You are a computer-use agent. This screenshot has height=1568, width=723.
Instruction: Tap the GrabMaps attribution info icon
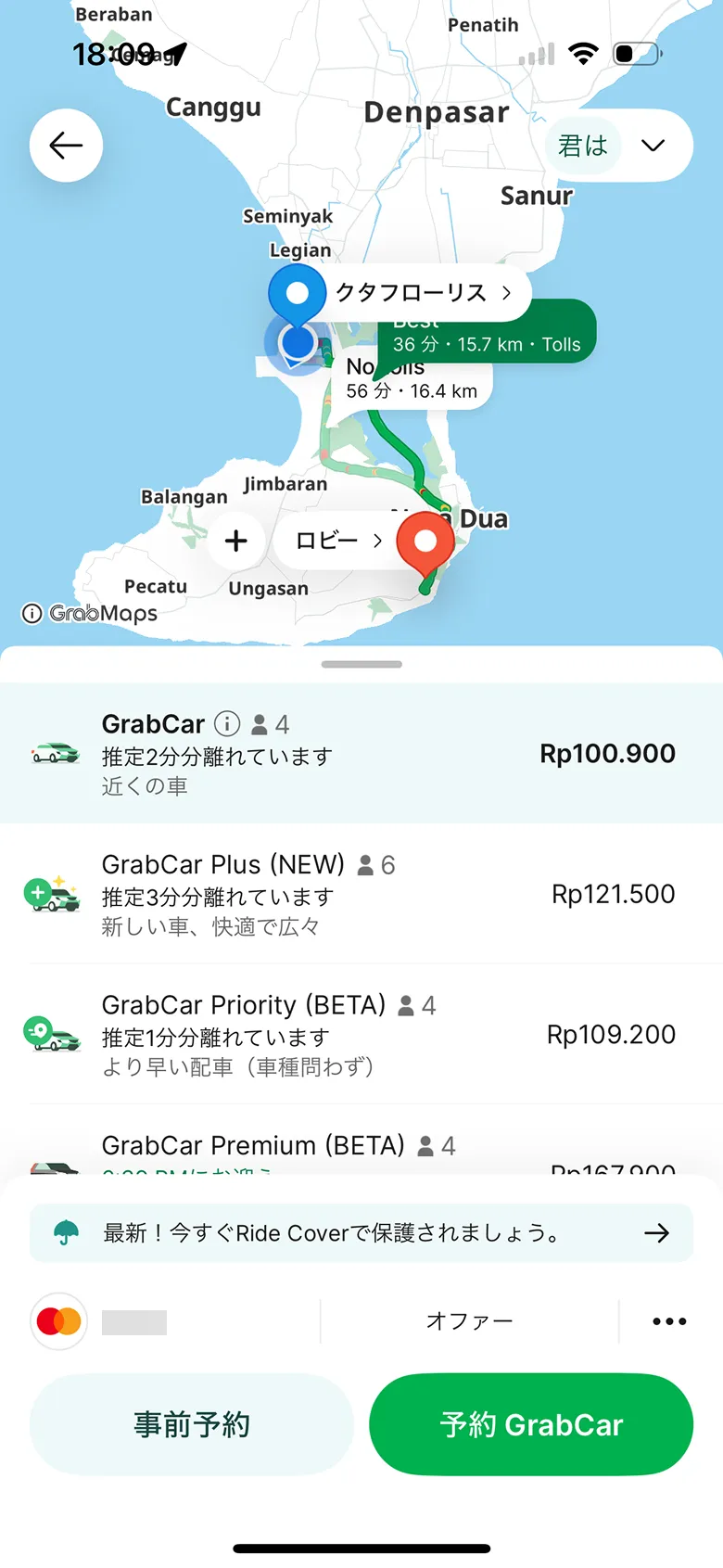[32, 613]
